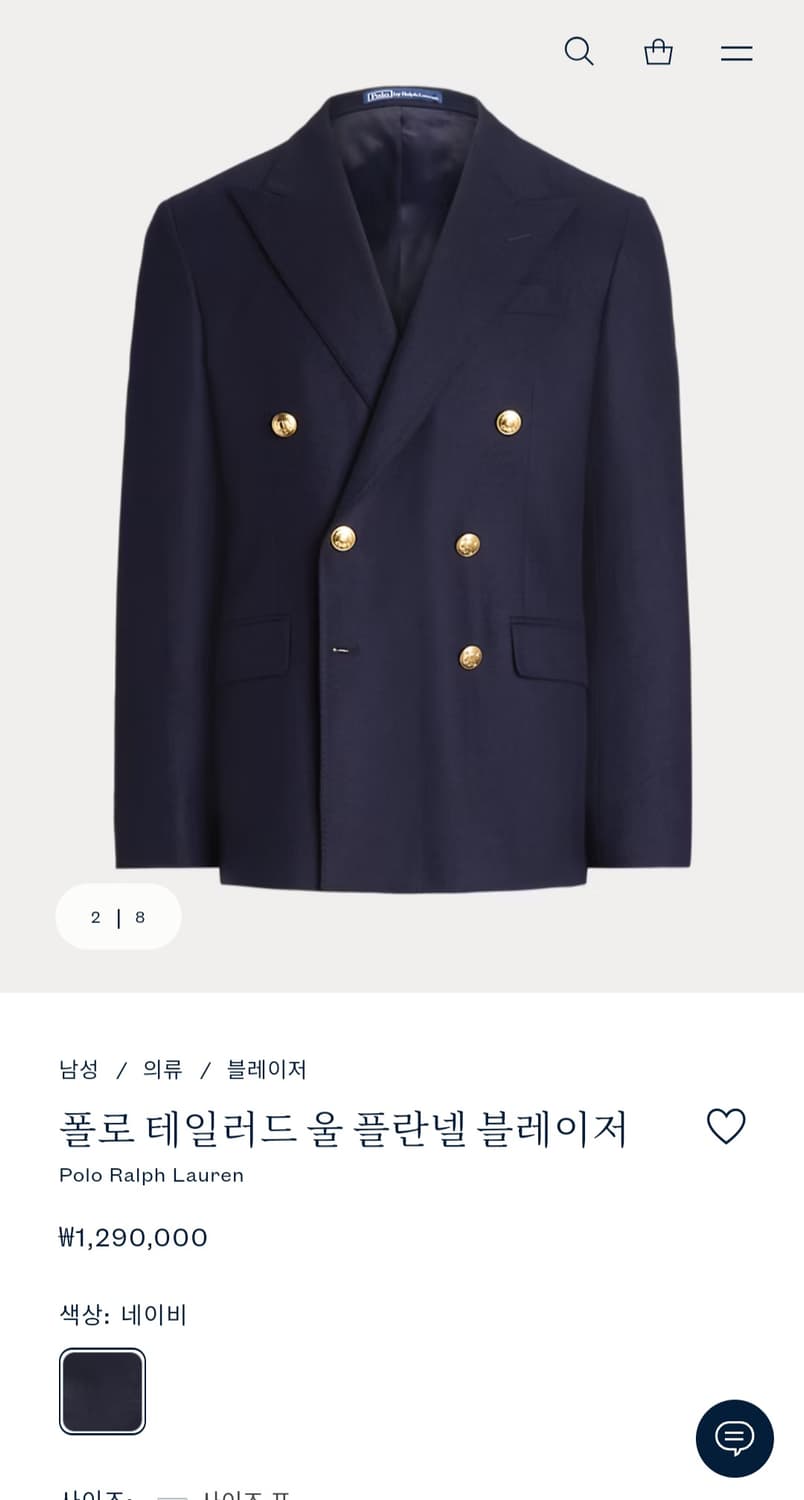Navigate to the 남성 breadcrumb
804x1500 pixels.
click(78, 1069)
